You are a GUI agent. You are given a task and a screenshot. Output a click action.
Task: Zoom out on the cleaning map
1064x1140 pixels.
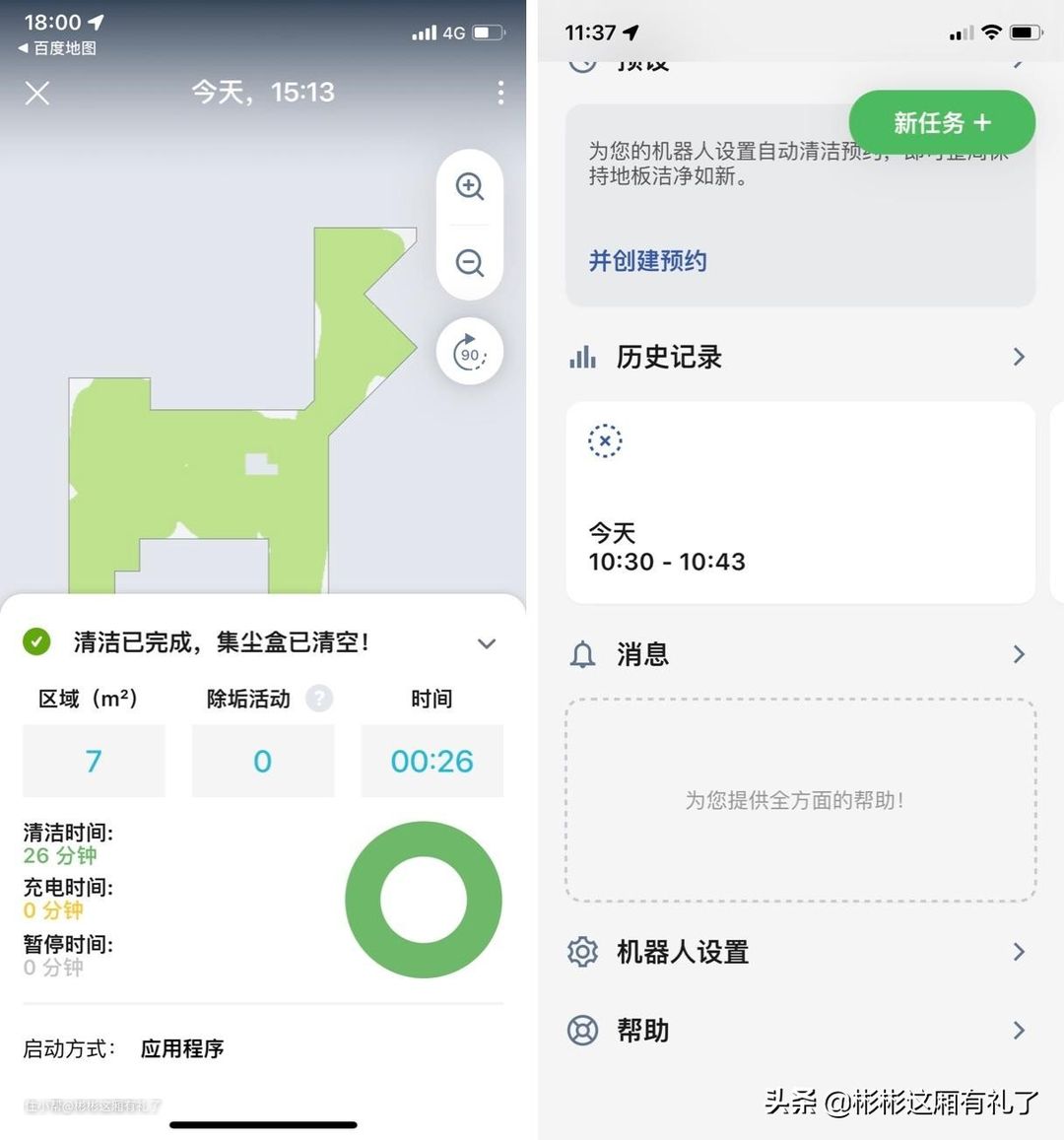pos(470,263)
